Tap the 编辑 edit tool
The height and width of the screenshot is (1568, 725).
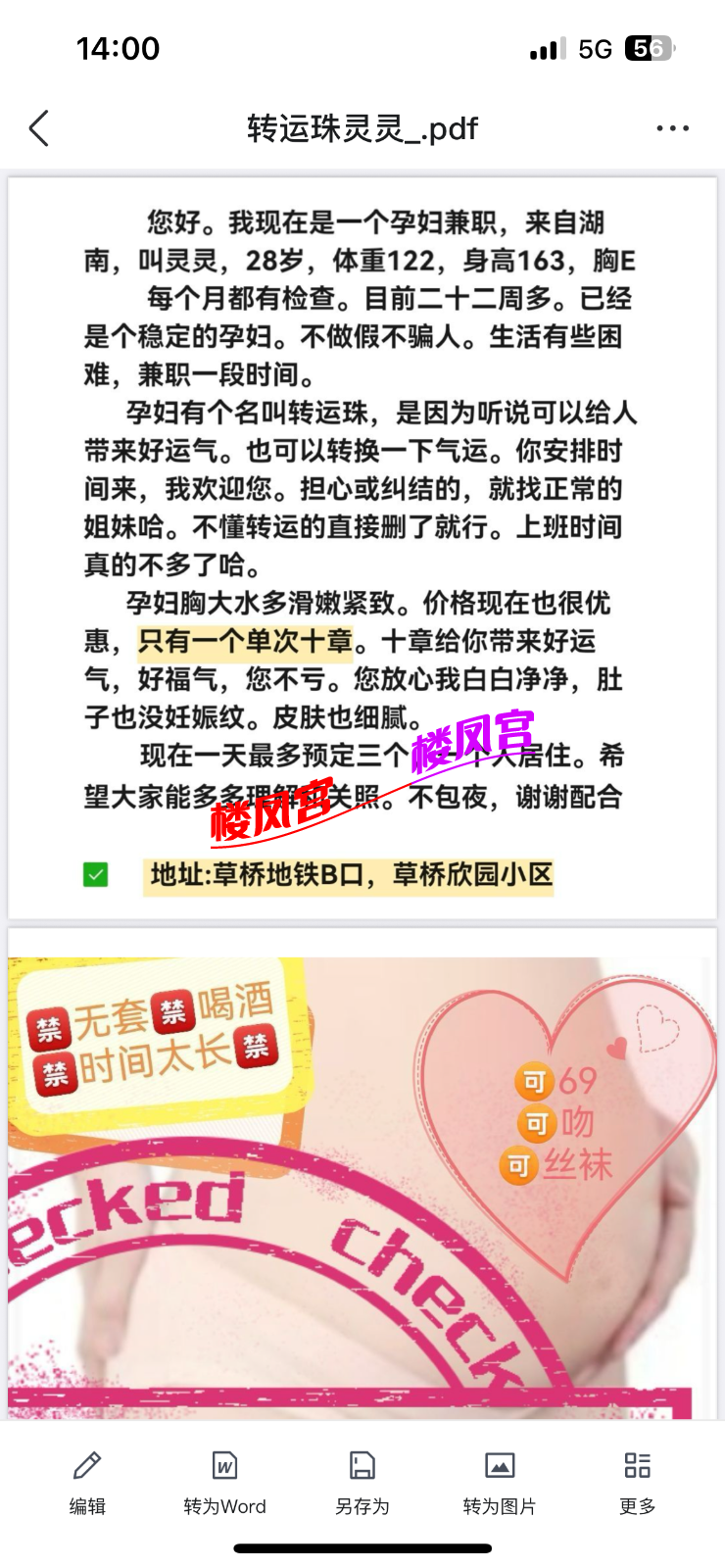[x=87, y=1483]
